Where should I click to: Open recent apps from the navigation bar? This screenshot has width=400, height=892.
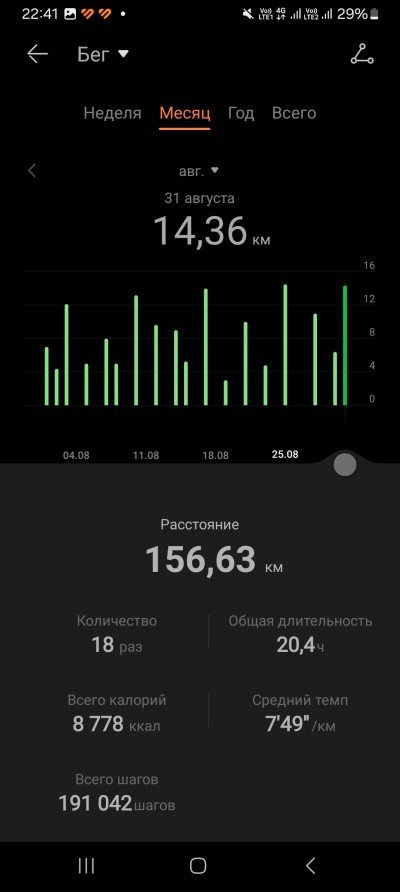[86, 866]
